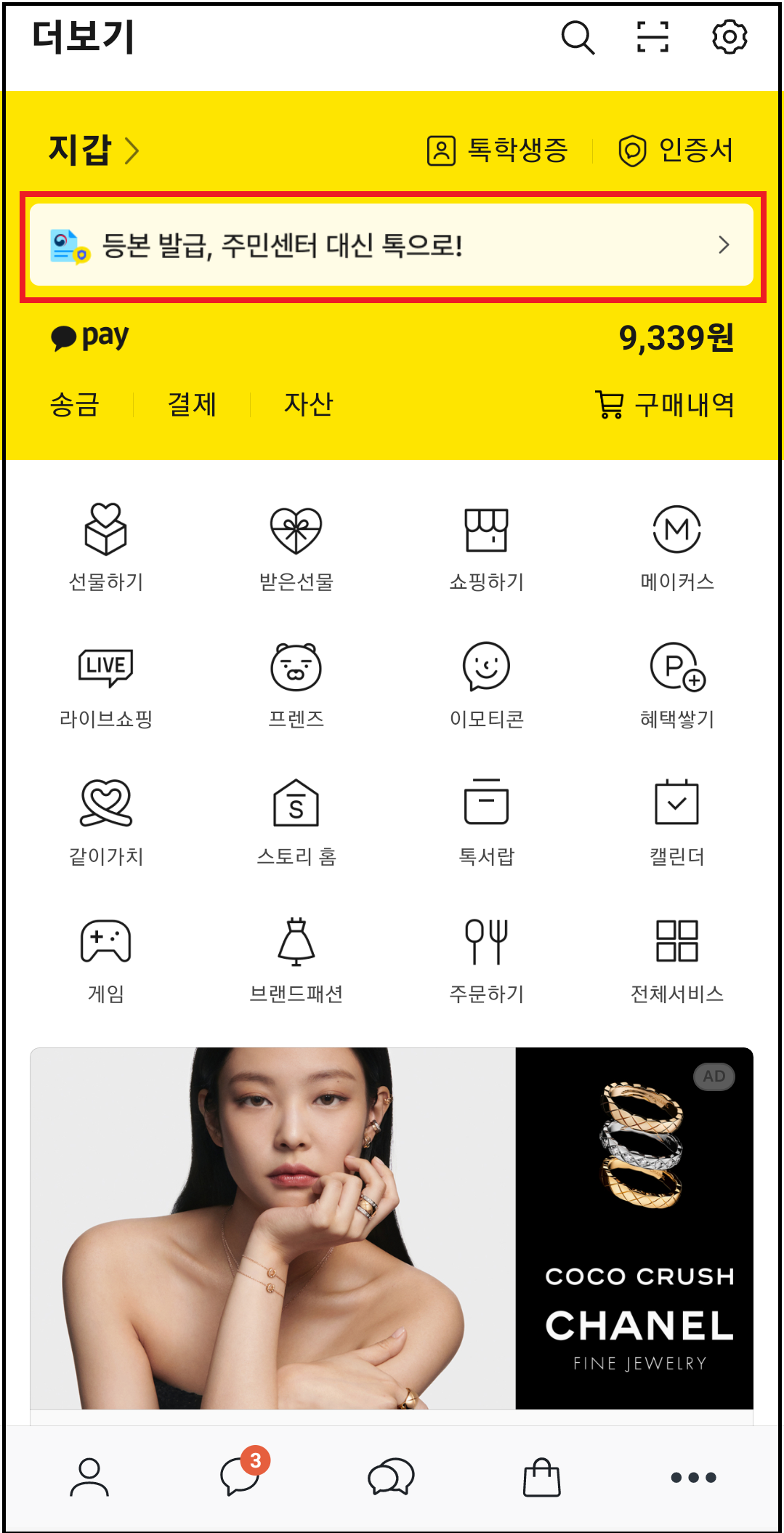Tap the 송금 transfer button
The image size is (784, 1533).
[75, 405]
